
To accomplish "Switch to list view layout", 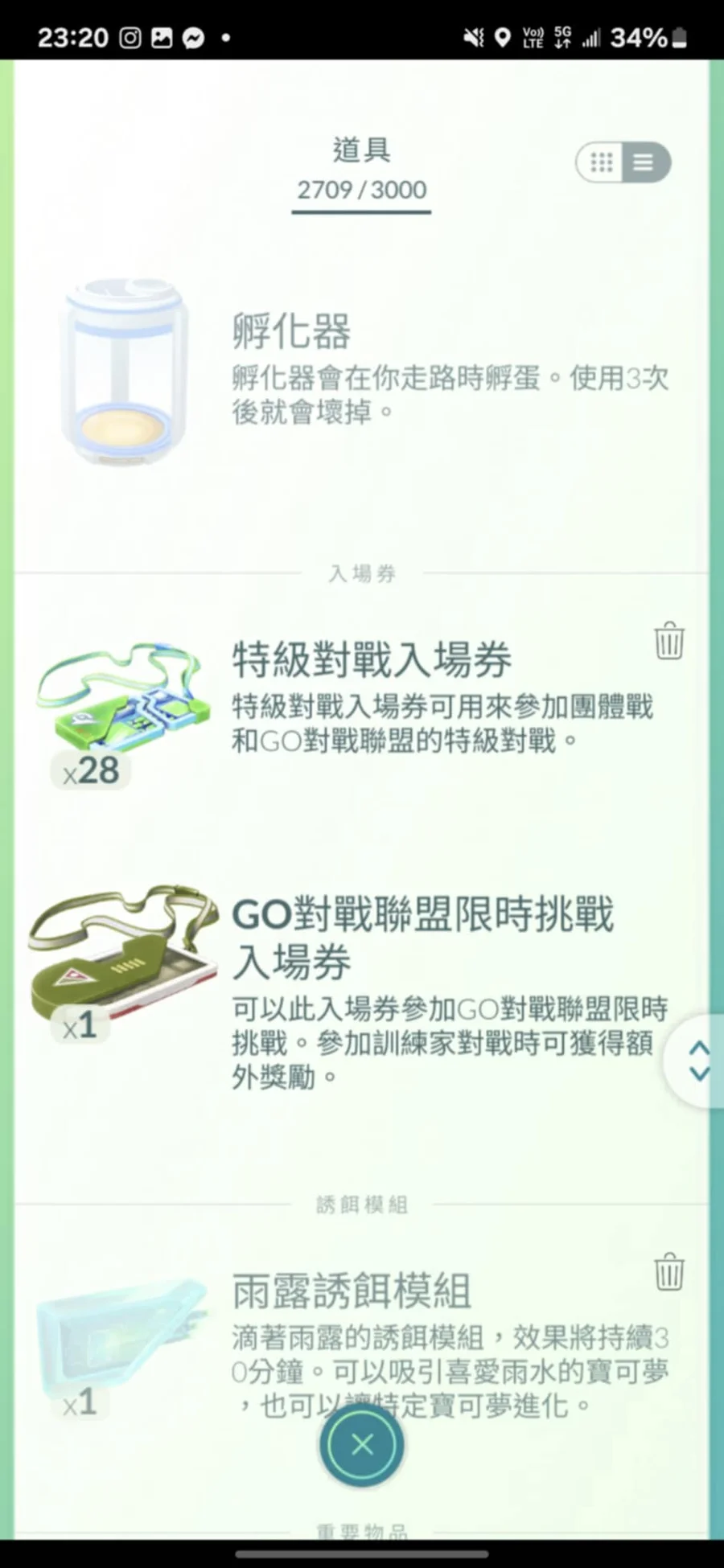I will pos(644,162).
